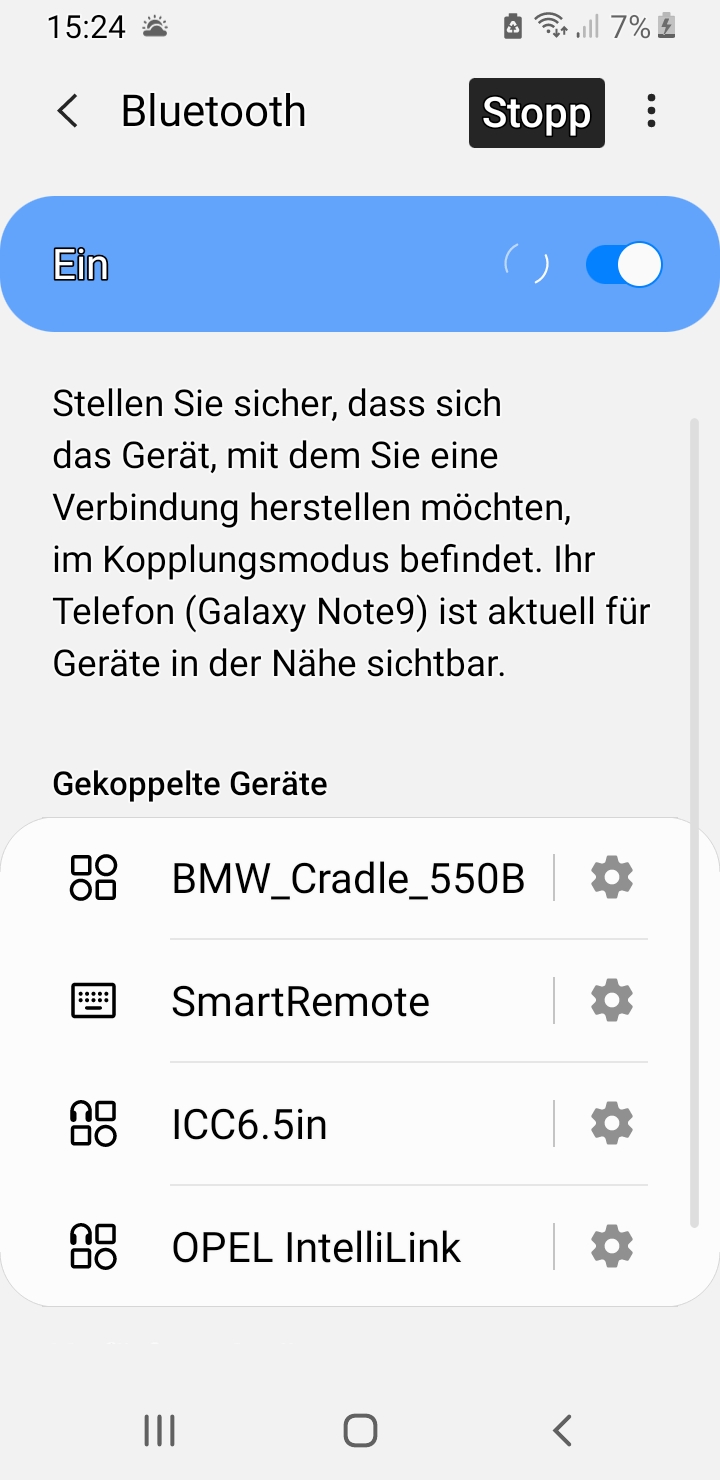Tap the device icon beside BMW_Cradle_550B
Screen dimensions: 720x1480
[x=95, y=877]
